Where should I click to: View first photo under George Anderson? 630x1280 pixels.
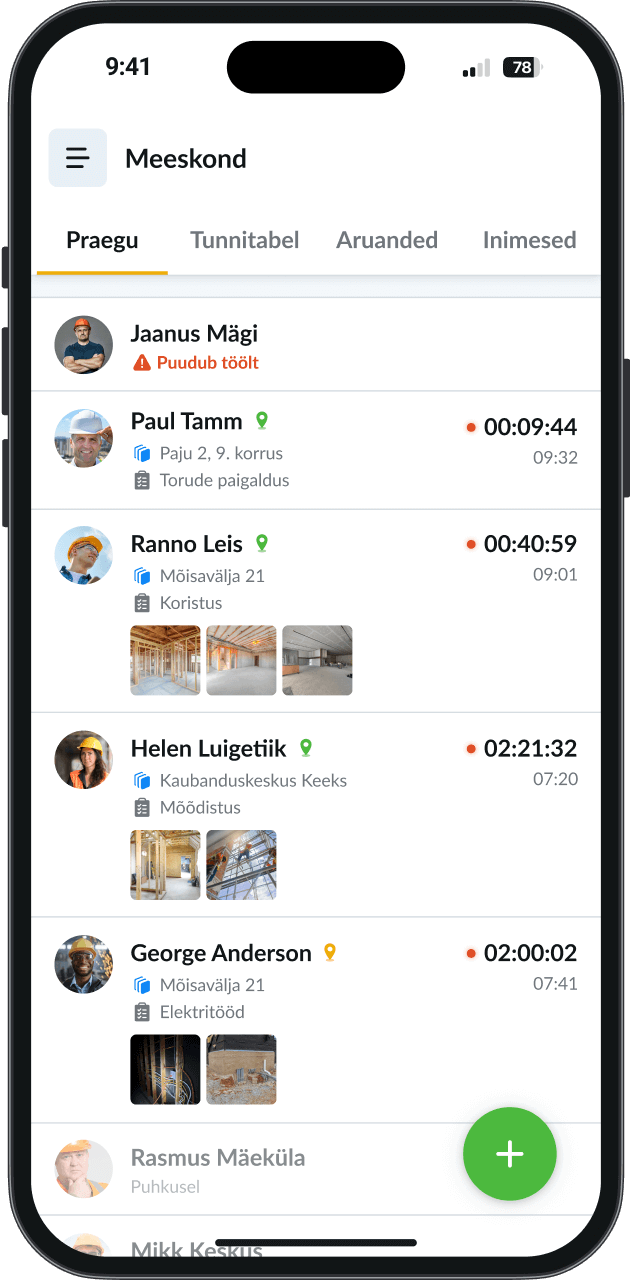click(x=165, y=1069)
